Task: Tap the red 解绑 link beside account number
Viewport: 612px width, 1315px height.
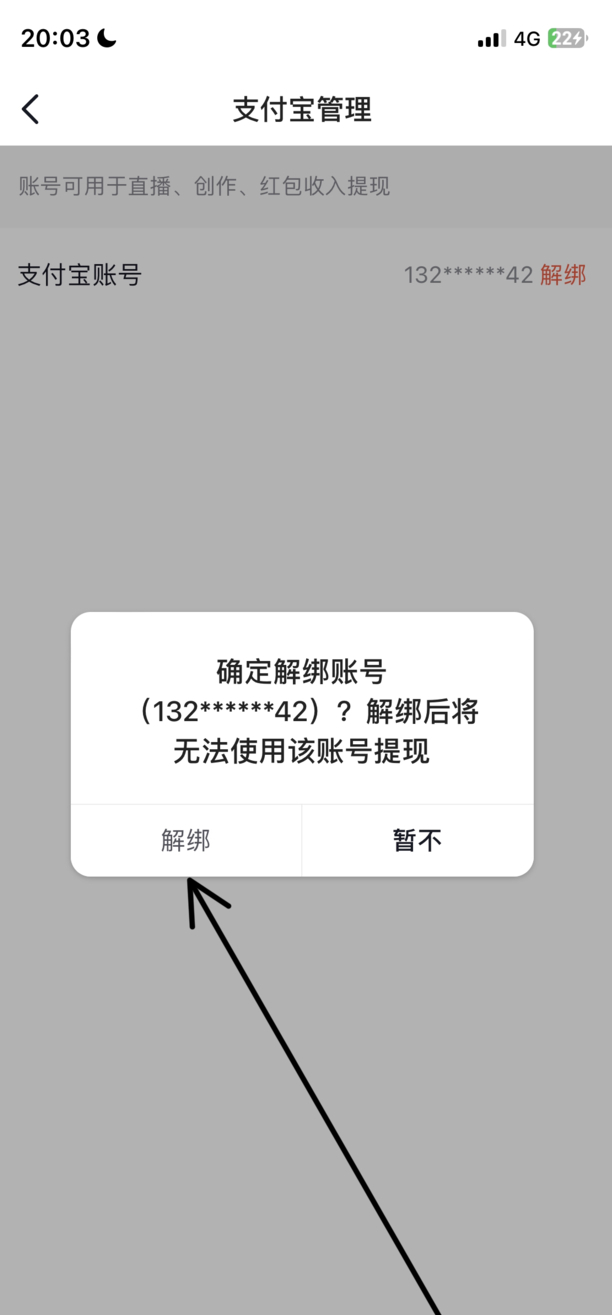Action: click(x=563, y=275)
